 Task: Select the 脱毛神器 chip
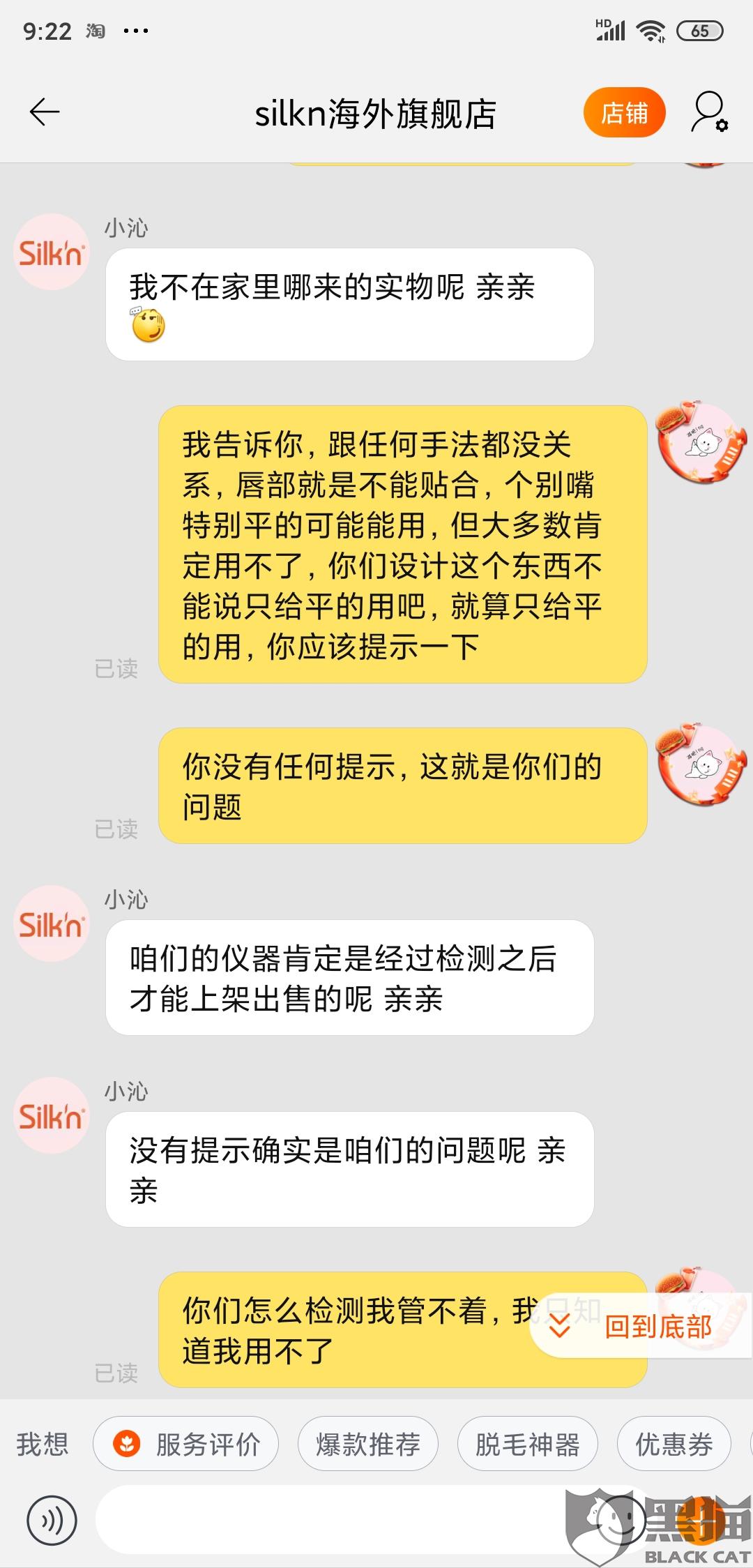(x=528, y=1444)
